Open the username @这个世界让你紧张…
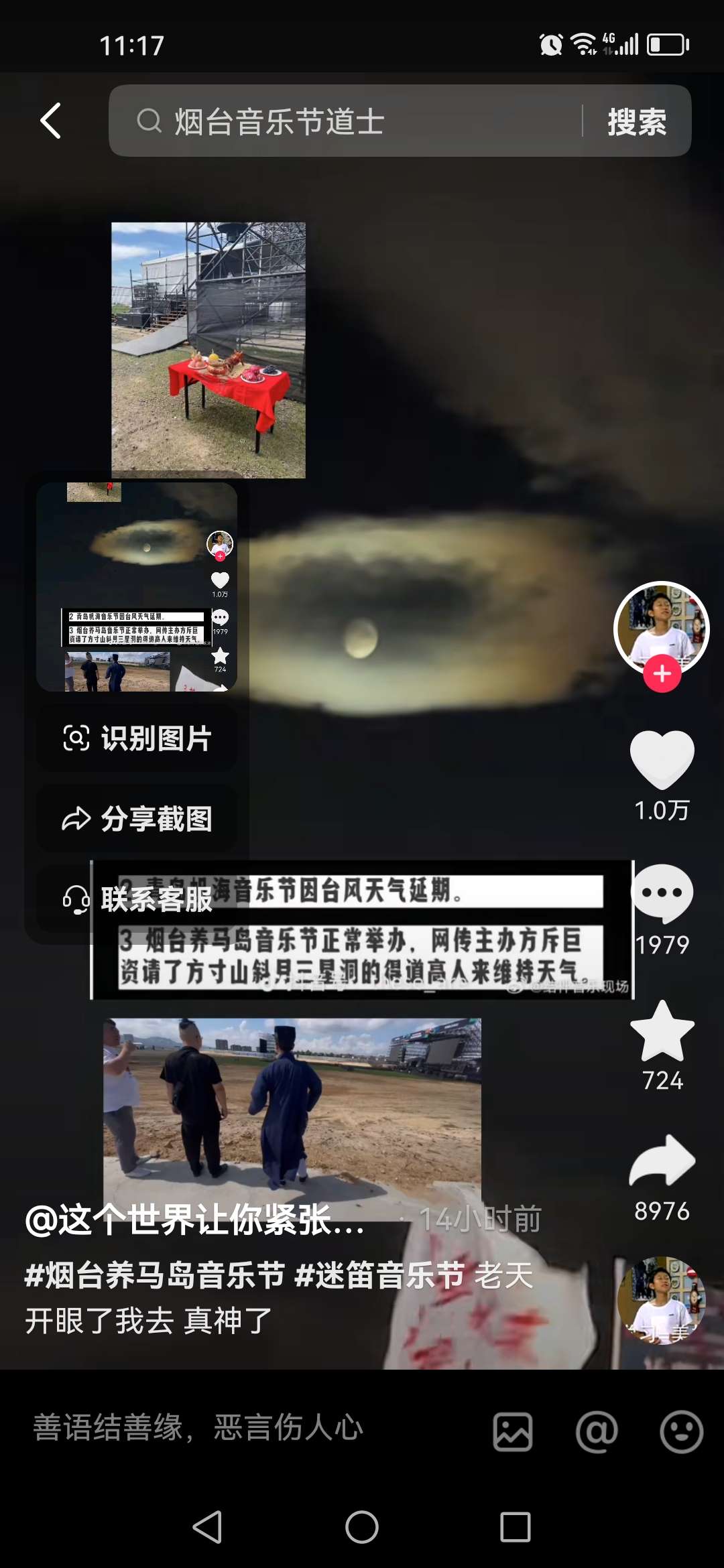 tap(194, 1220)
